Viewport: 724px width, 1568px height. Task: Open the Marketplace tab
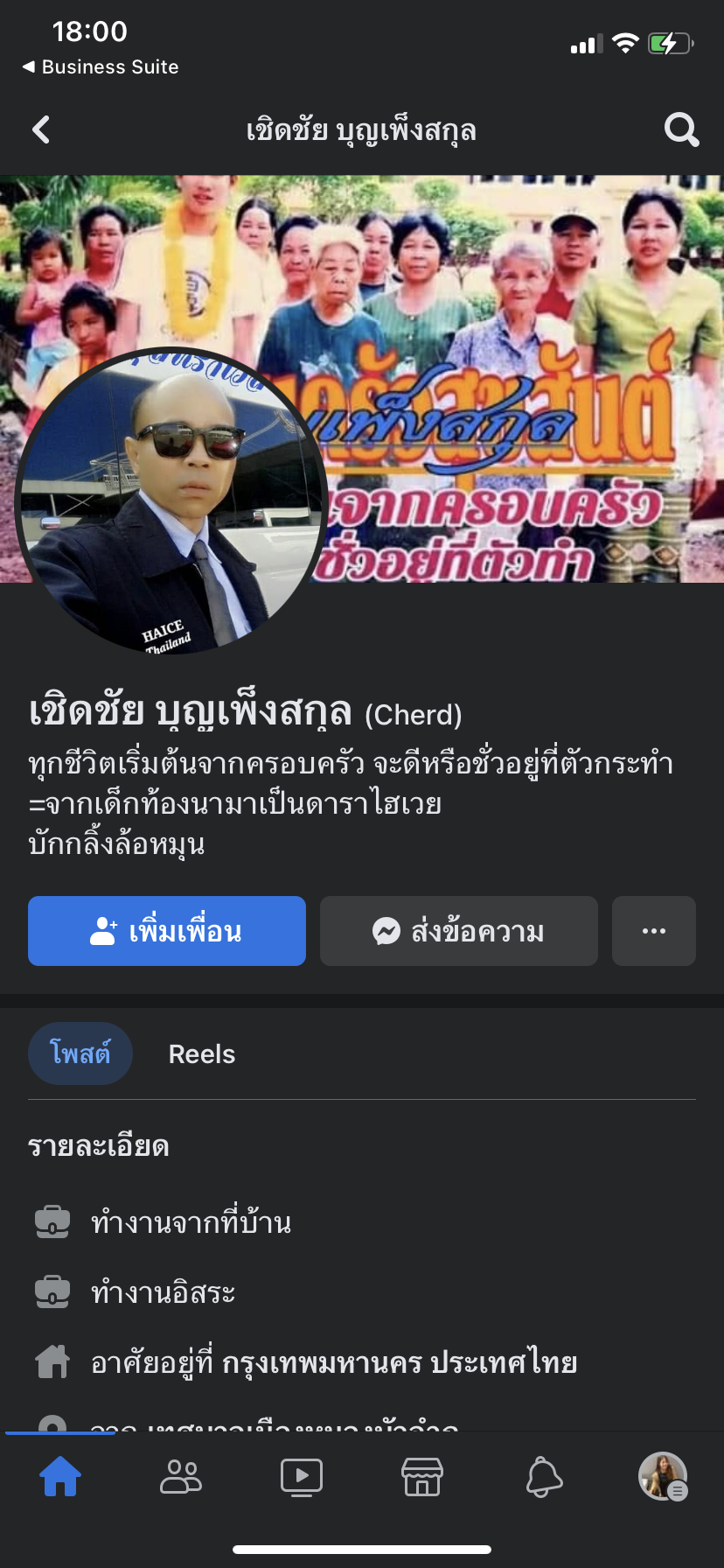tap(422, 1477)
